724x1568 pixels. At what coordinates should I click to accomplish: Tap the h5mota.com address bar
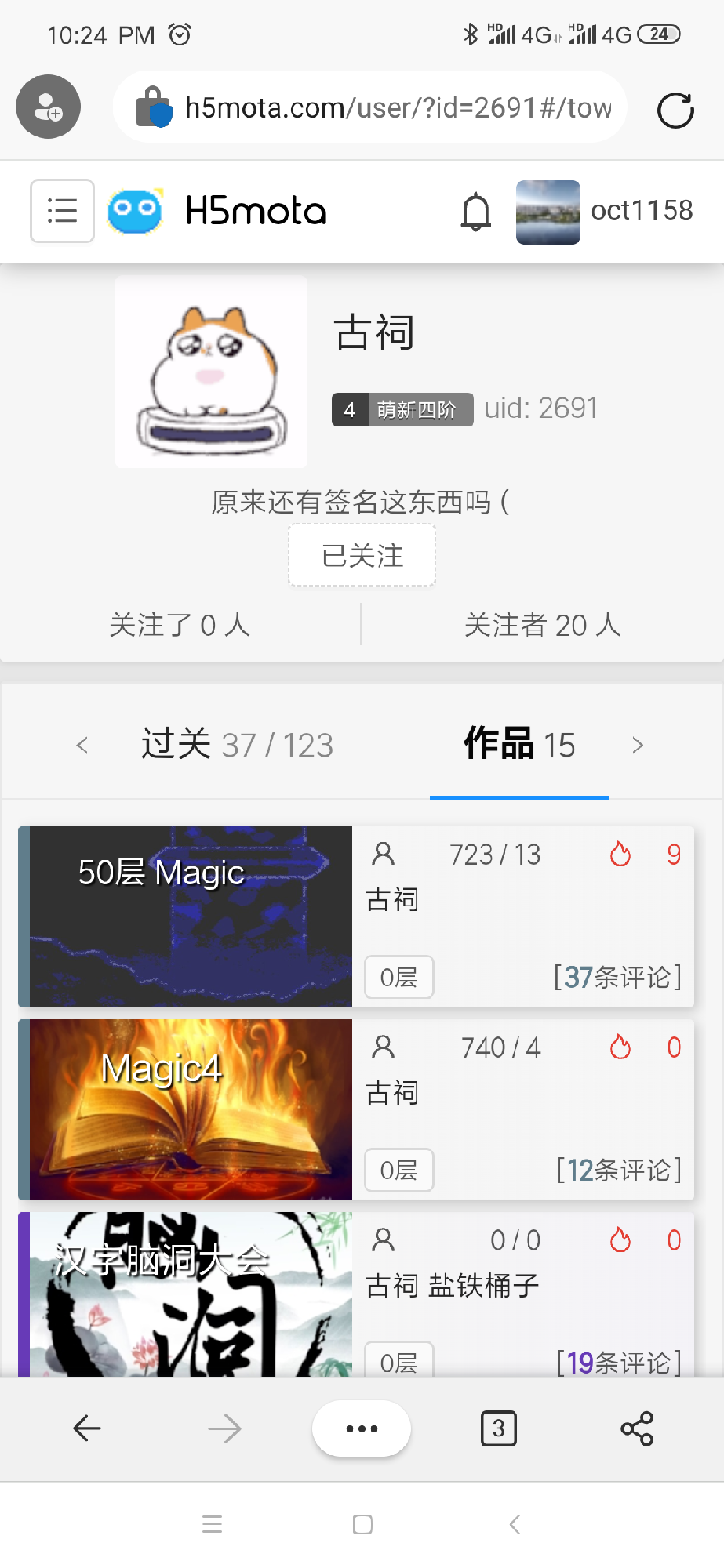click(x=370, y=107)
